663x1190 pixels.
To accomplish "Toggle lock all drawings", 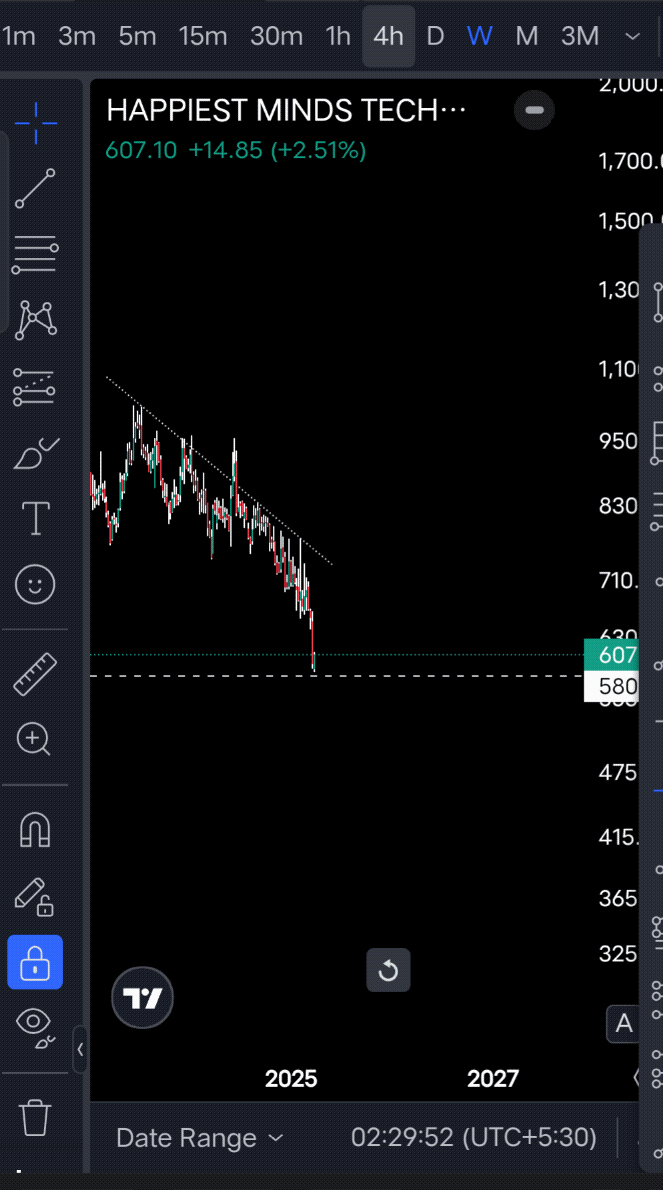I will (x=35, y=962).
